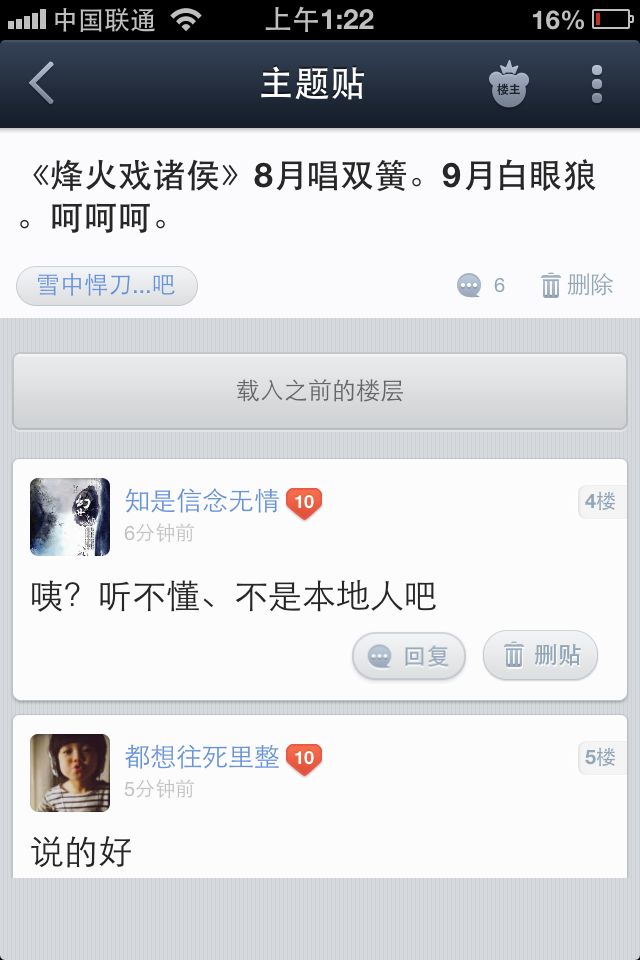Load previous floors with 载入之前的楼层

(320, 391)
